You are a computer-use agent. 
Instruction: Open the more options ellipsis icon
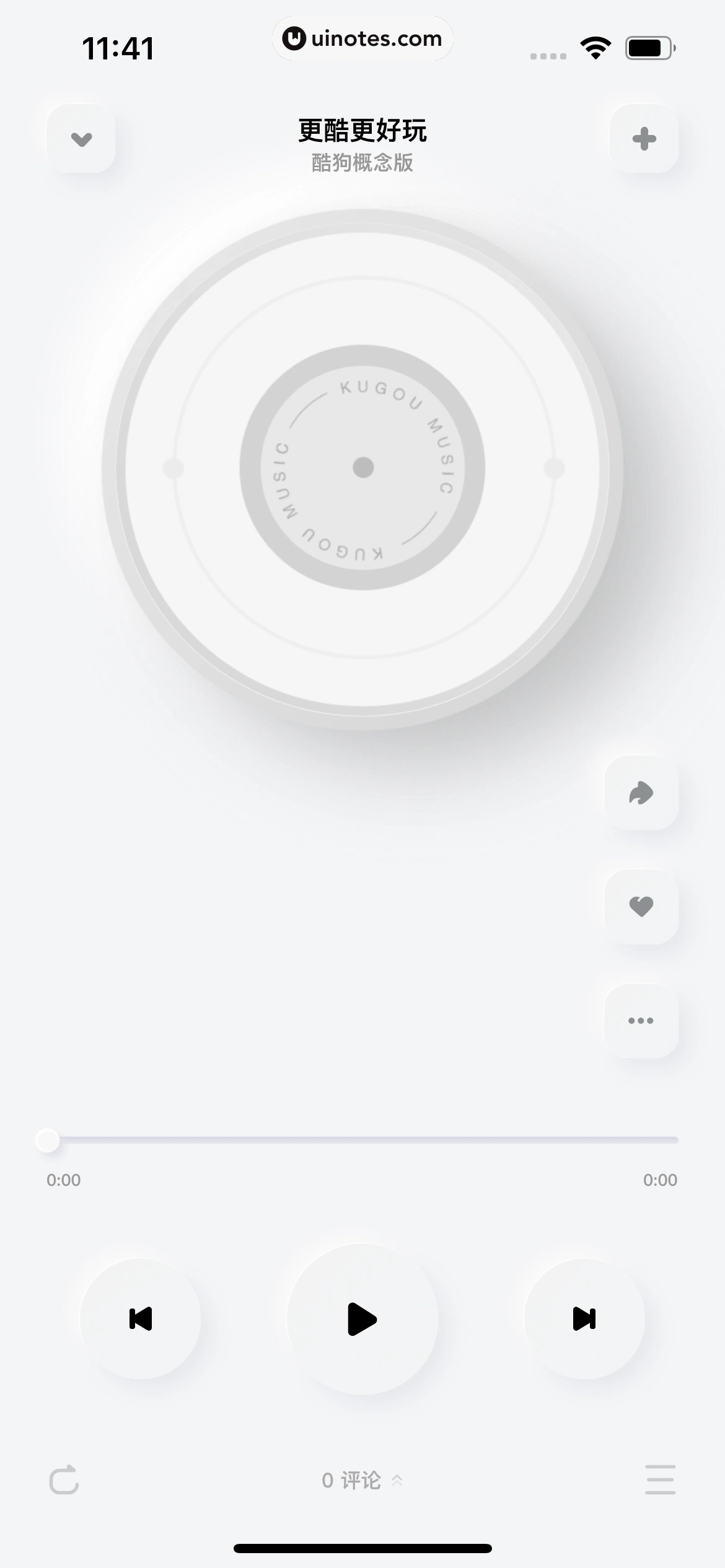641,1021
